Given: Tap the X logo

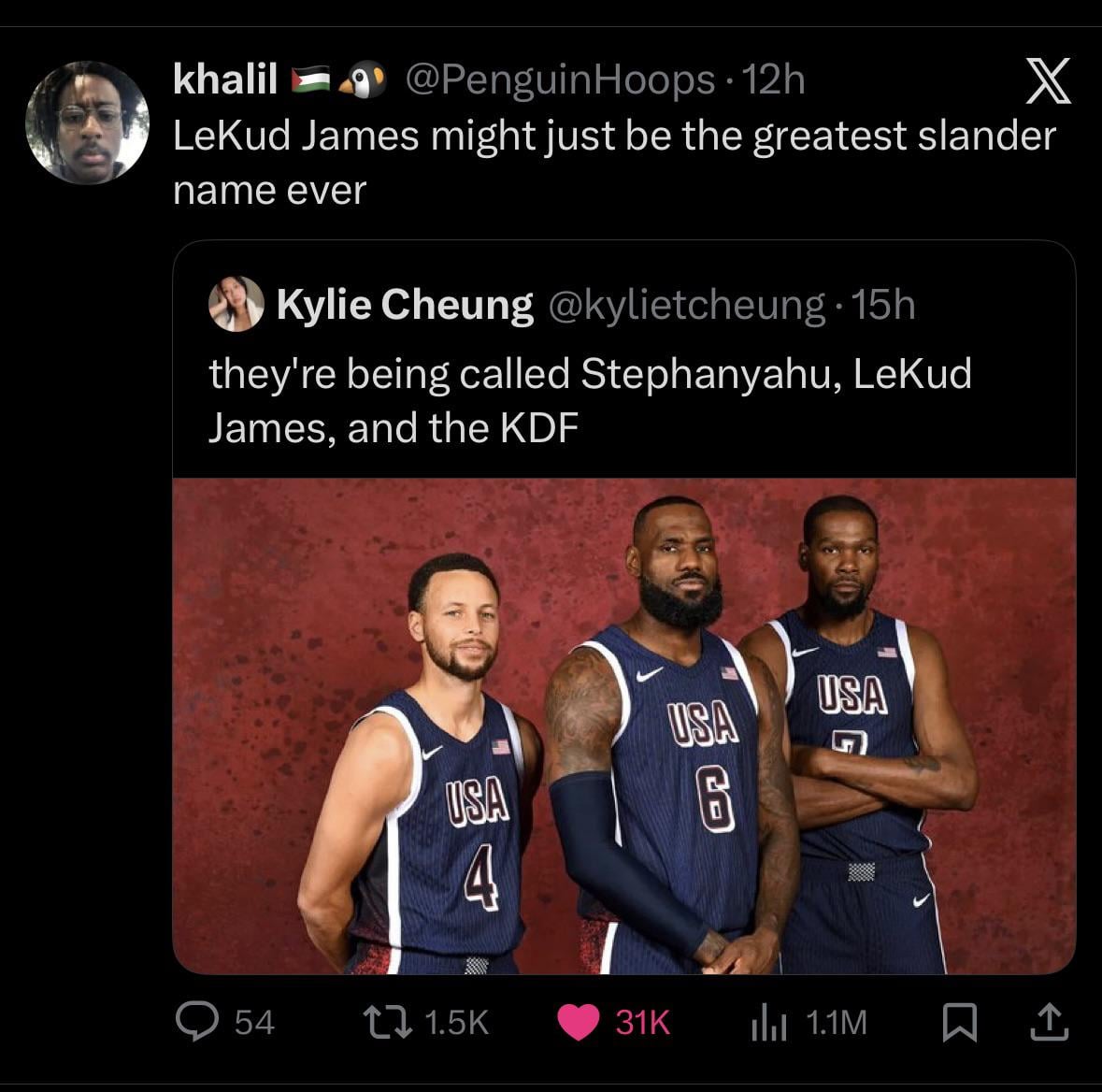Looking at the screenshot, I should pos(1047,81).
